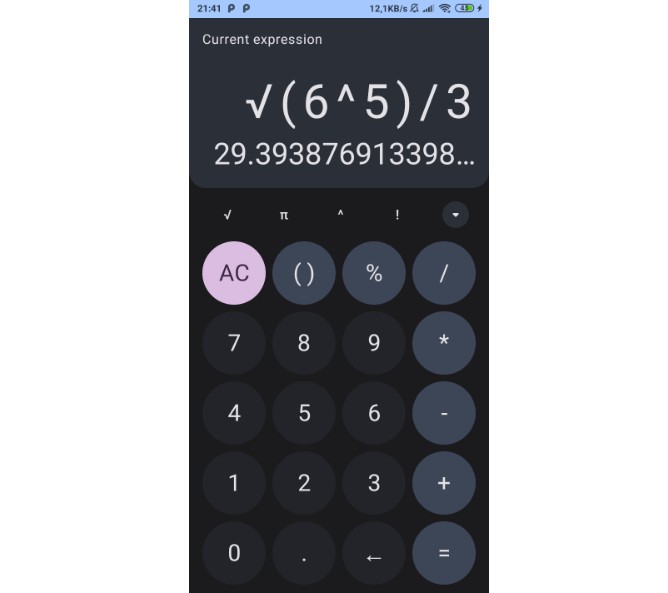Delete the last character with the backspace arrow
668x593 pixels.
(x=374, y=553)
